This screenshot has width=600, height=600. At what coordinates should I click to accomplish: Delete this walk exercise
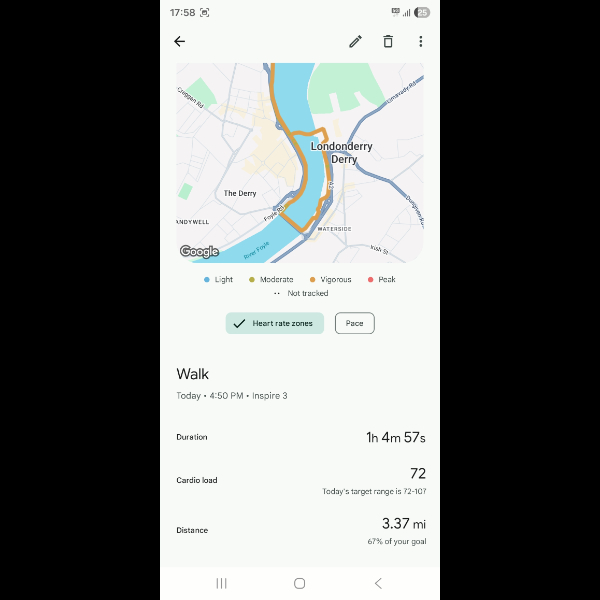388,41
